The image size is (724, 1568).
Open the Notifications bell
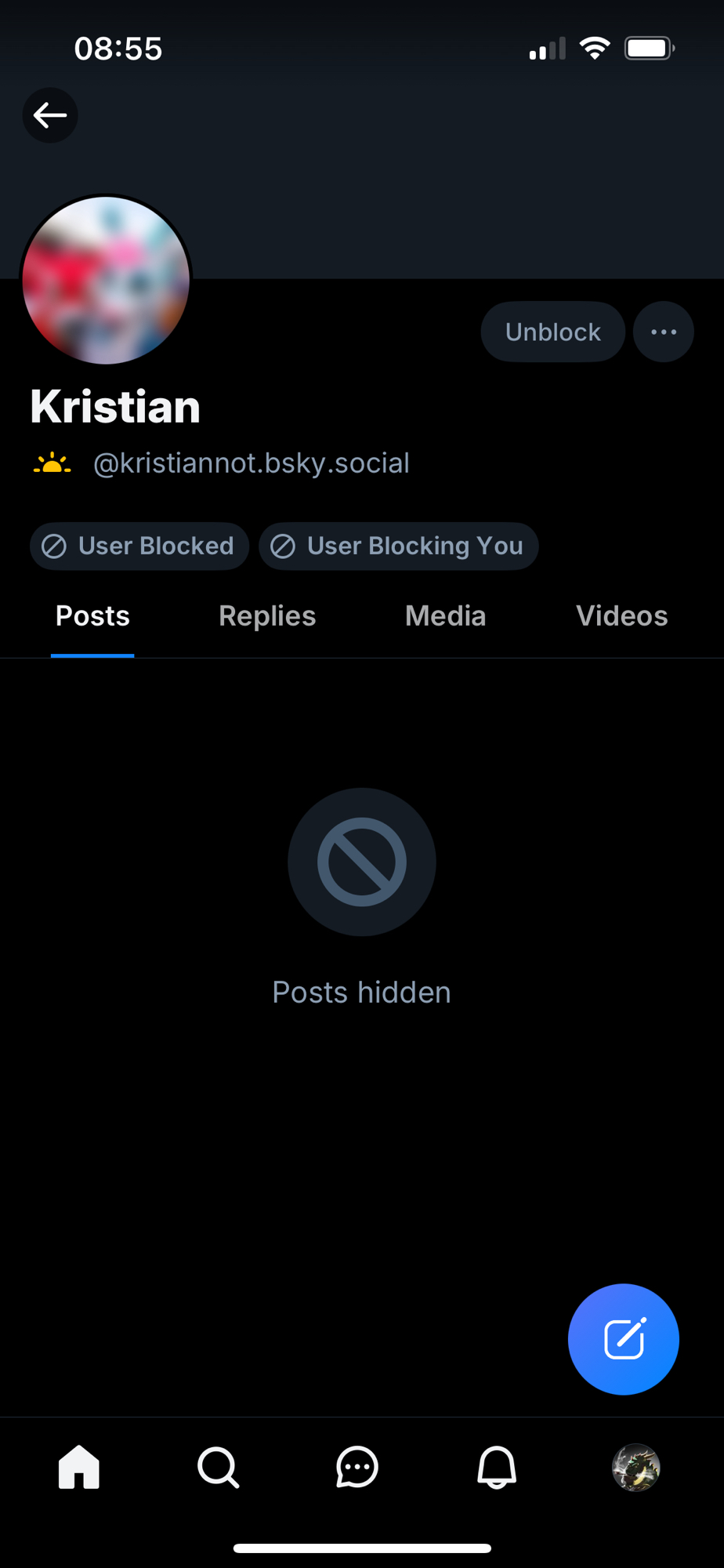pyautogui.click(x=497, y=1467)
